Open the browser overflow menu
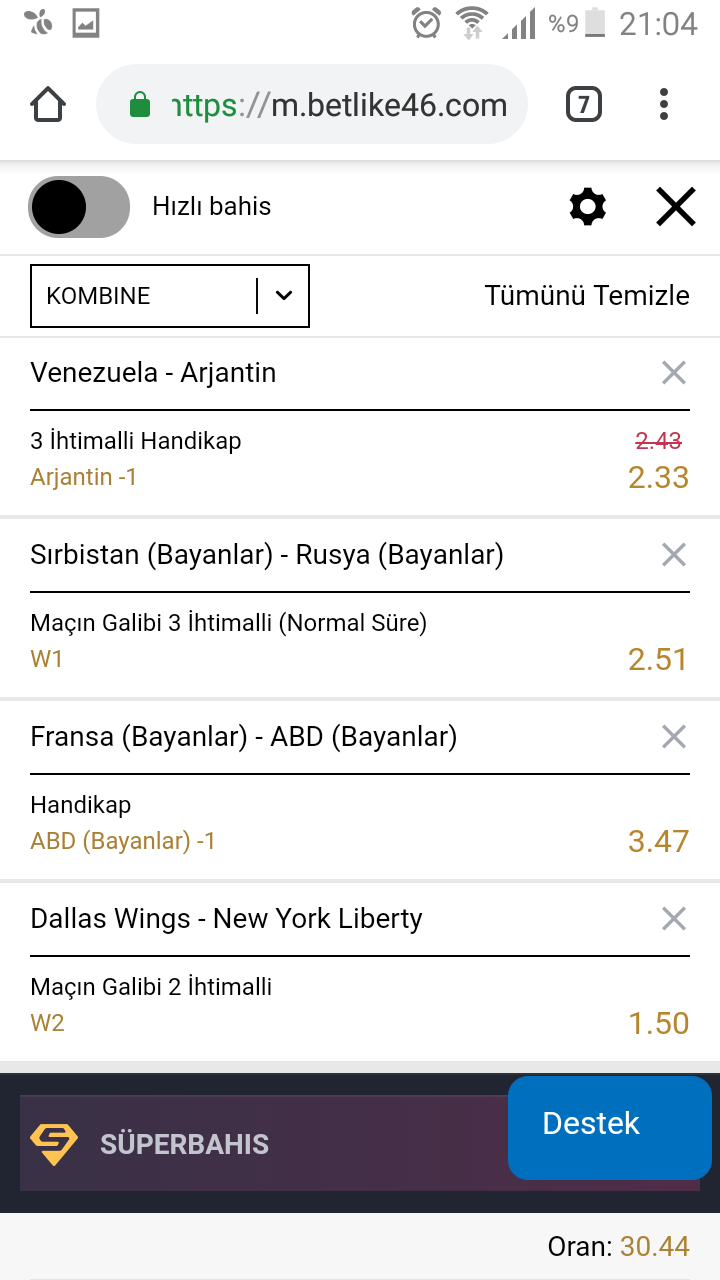720x1280 pixels. click(x=664, y=105)
